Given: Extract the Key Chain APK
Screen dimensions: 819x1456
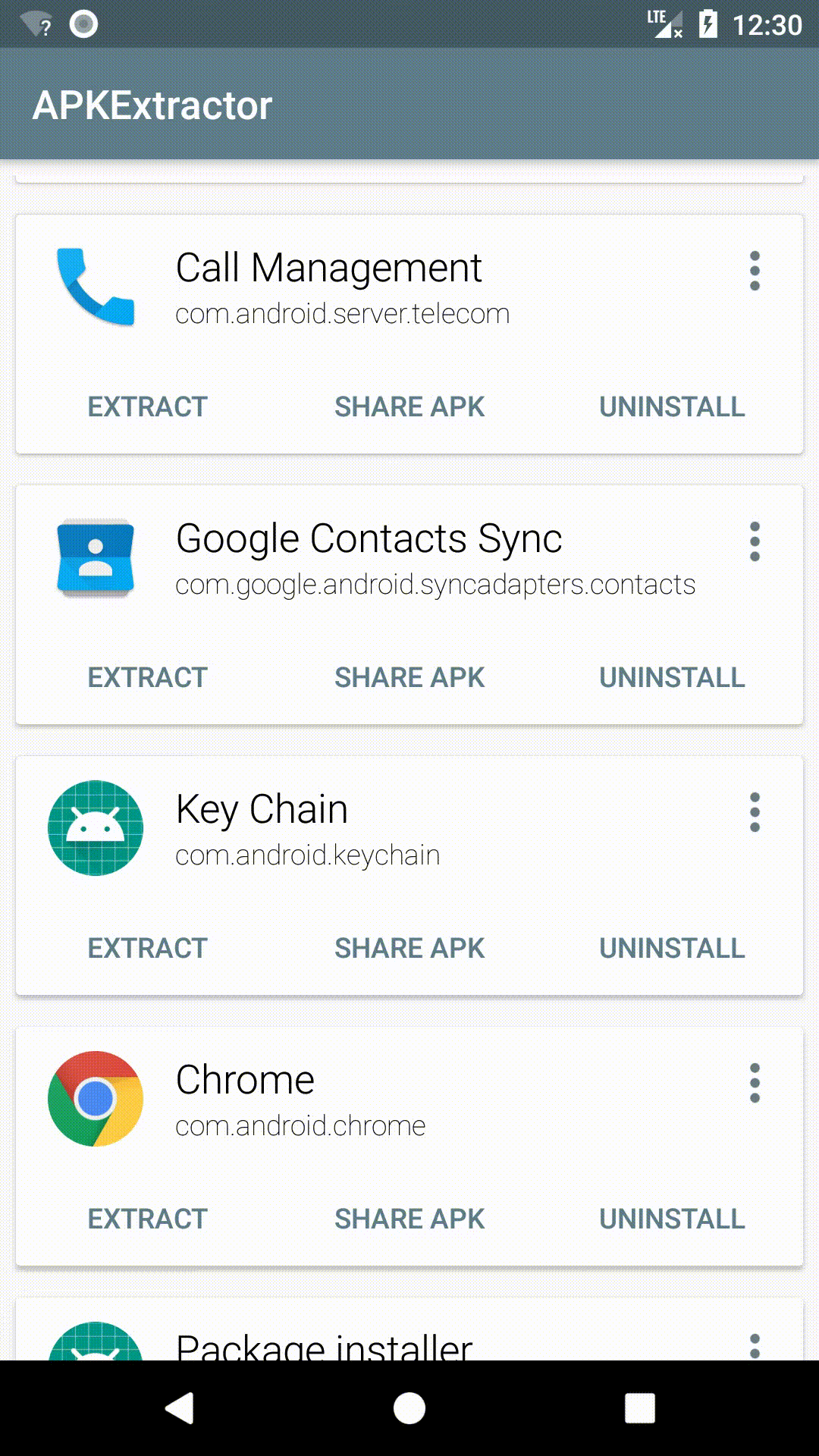Looking at the screenshot, I should 147,949.
